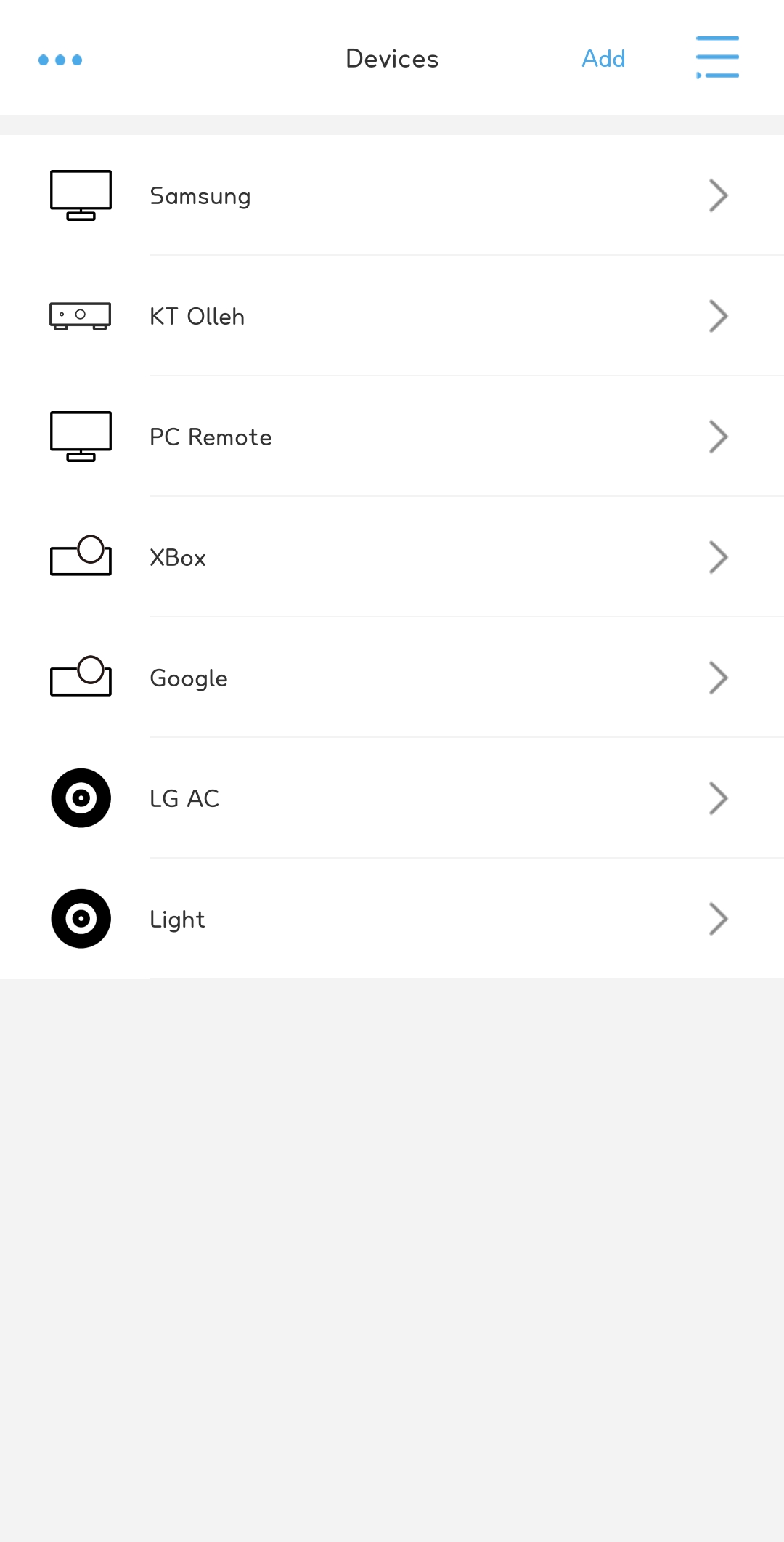The image size is (784, 1542).
Task: Open the Samsung device
Action: (392, 195)
